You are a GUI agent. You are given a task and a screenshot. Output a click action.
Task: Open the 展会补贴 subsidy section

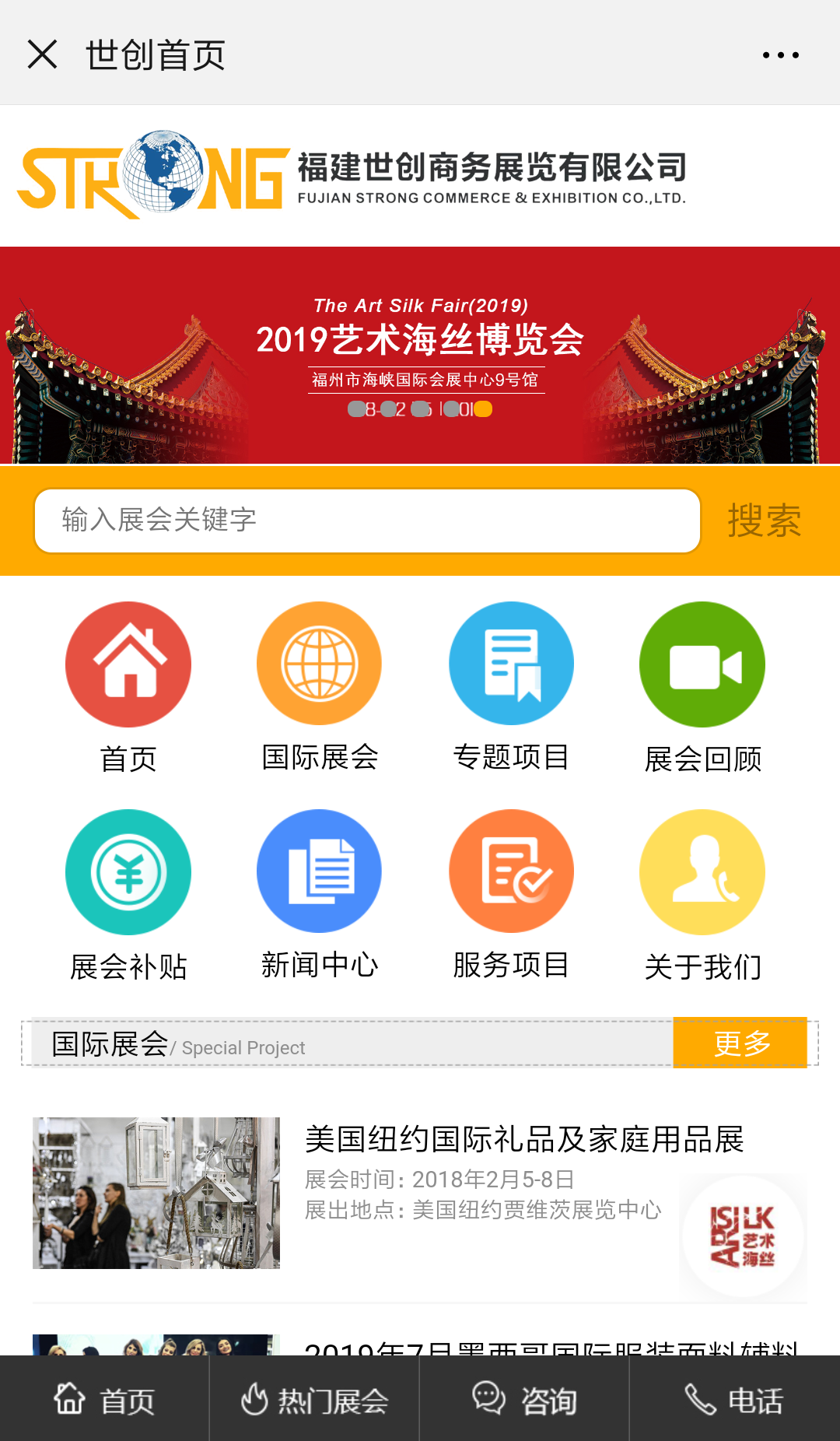tap(128, 872)
